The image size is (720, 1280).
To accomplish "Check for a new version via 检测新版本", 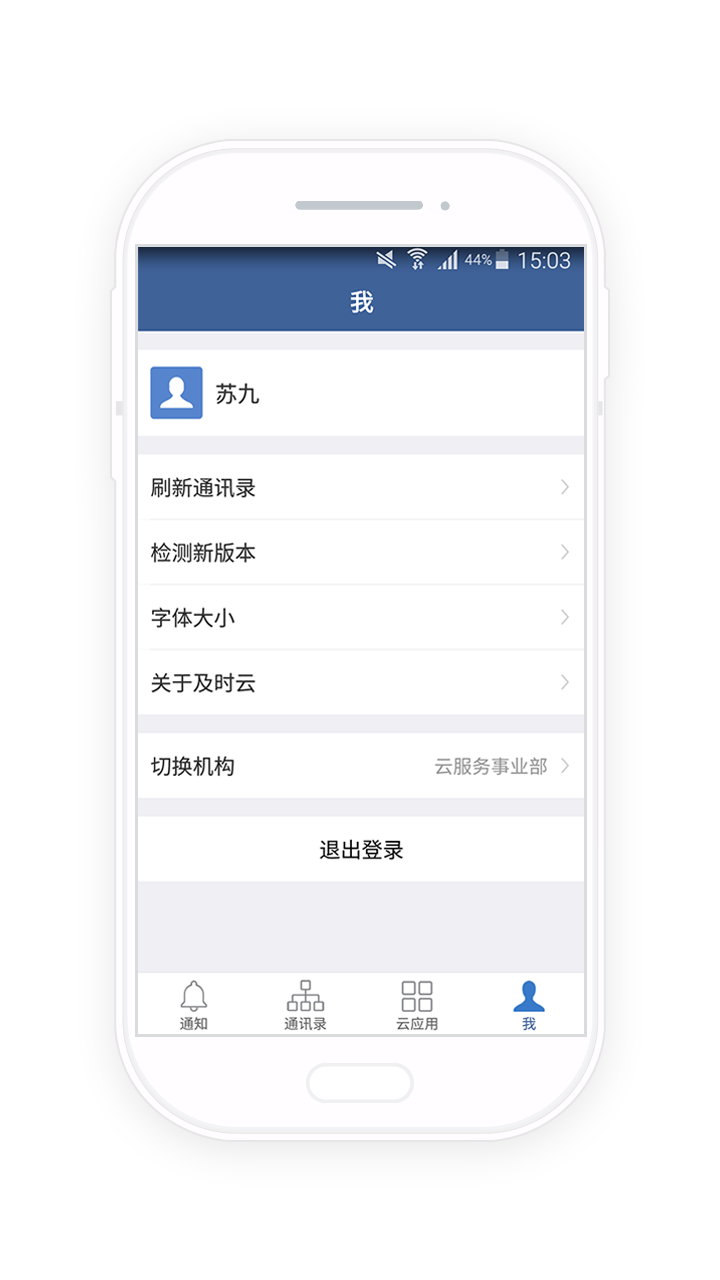I will 361,552.
